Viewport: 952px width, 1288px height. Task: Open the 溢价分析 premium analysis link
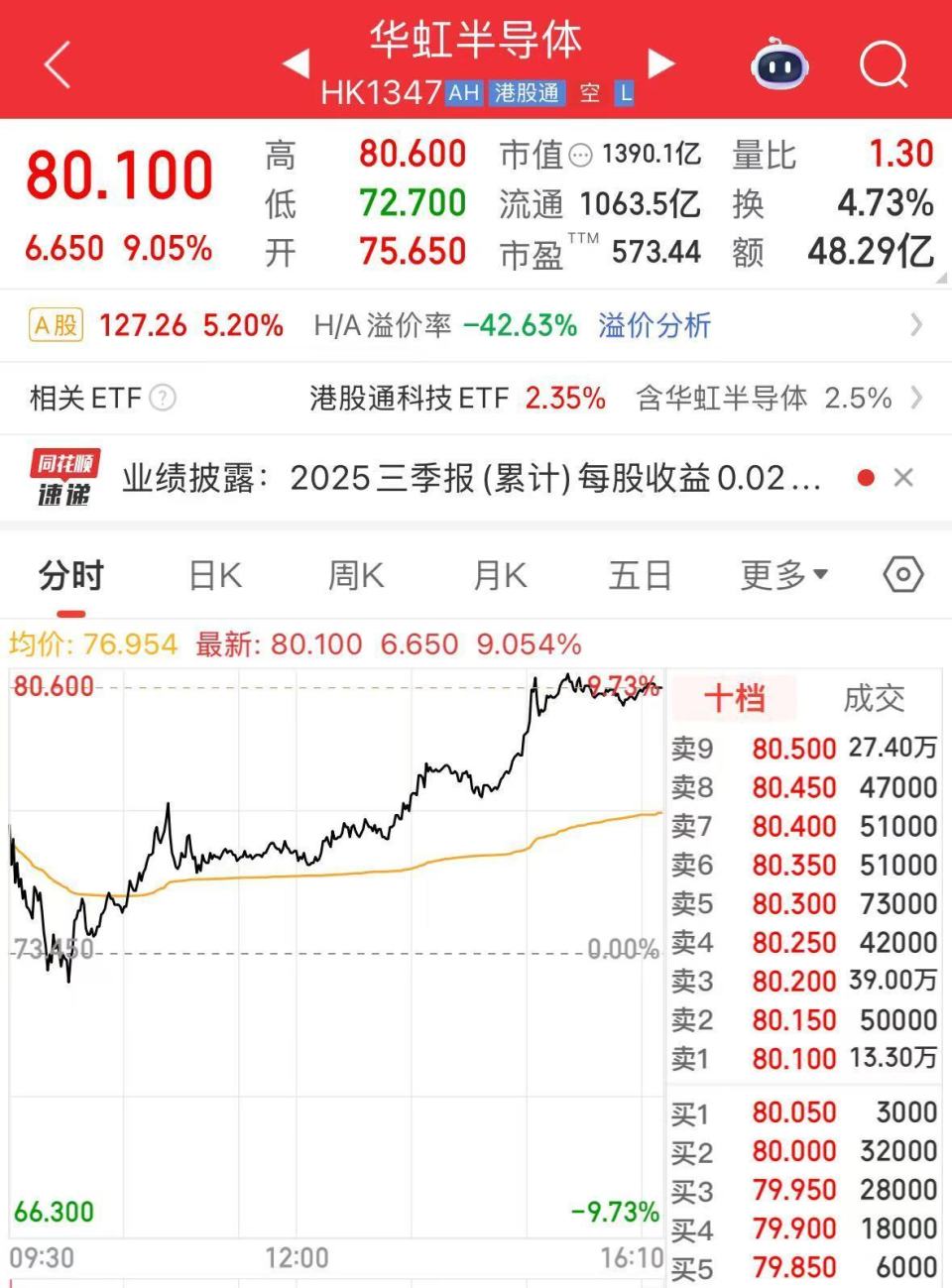[x=653, y=324]
